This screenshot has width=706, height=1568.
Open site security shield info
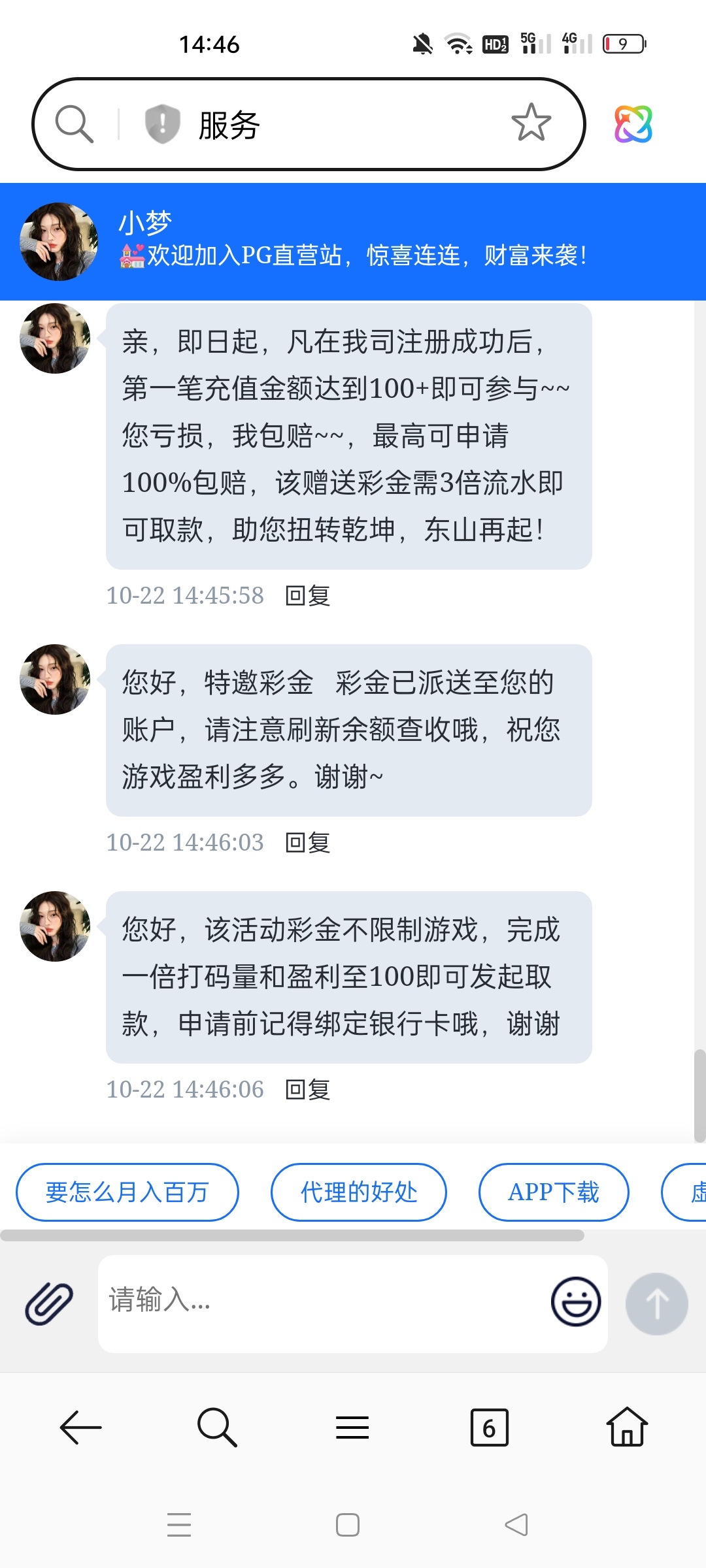click(x=161, y=123)
